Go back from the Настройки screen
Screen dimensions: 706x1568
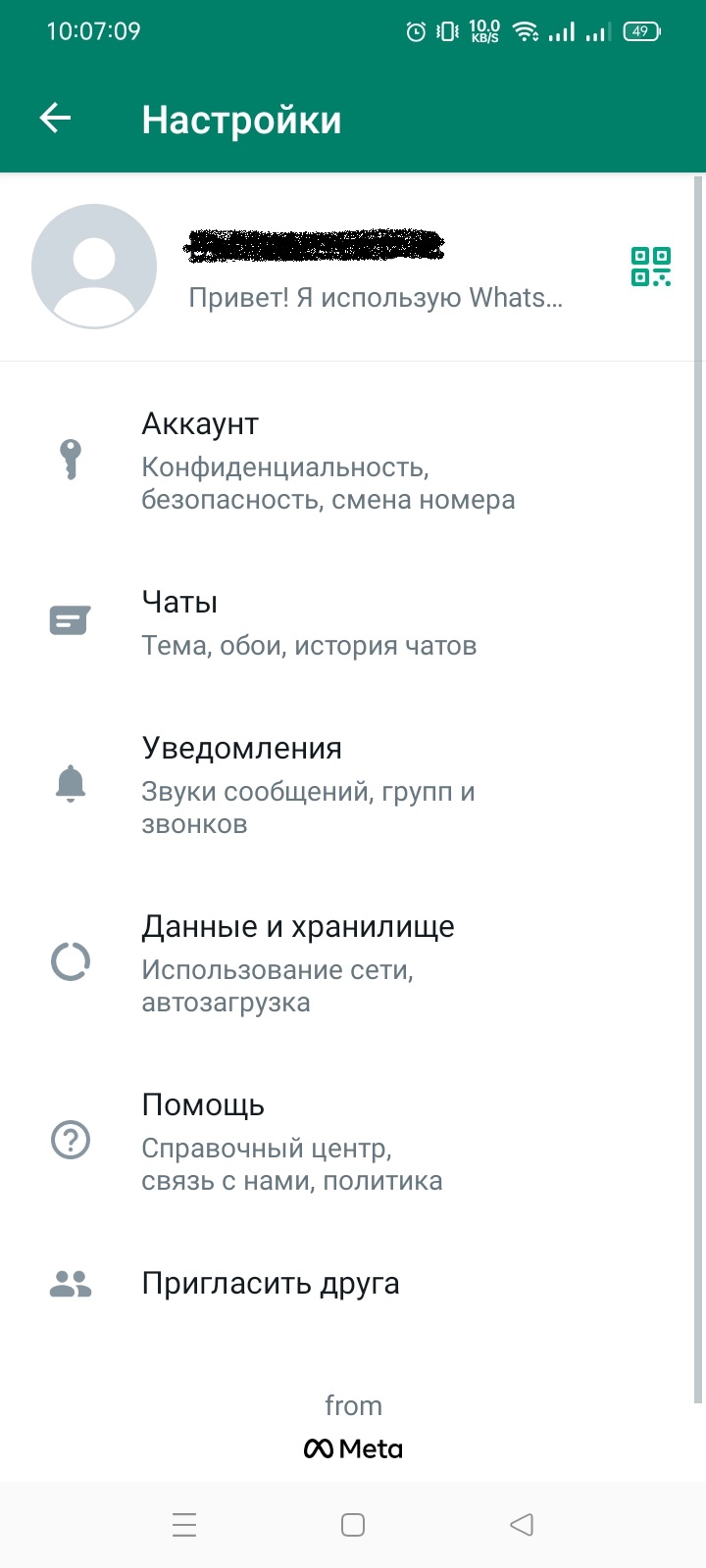56,120
